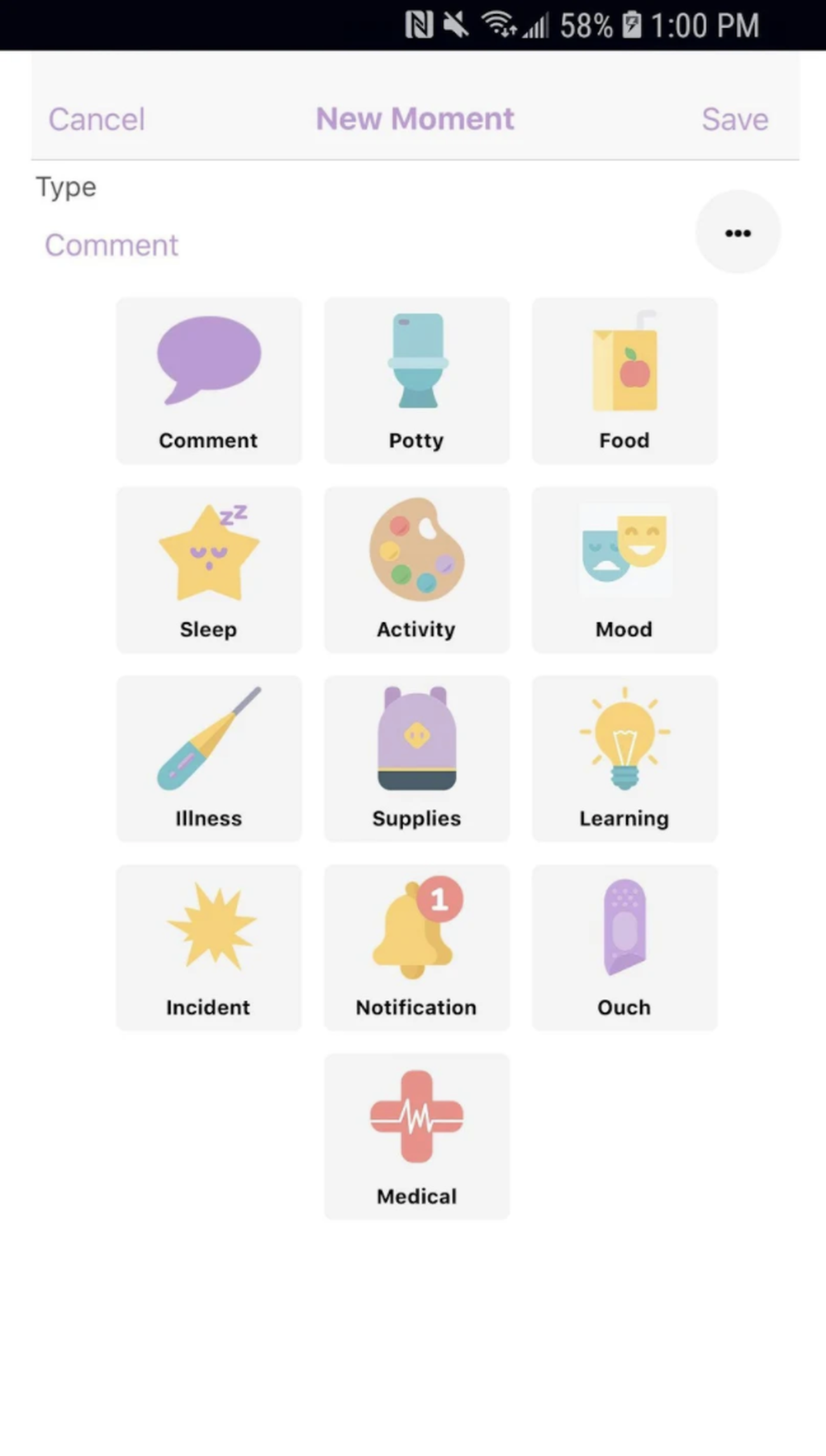Open the three-dot type options button
The width and height of the screenshot is (826, 1456).
[738, 232]
